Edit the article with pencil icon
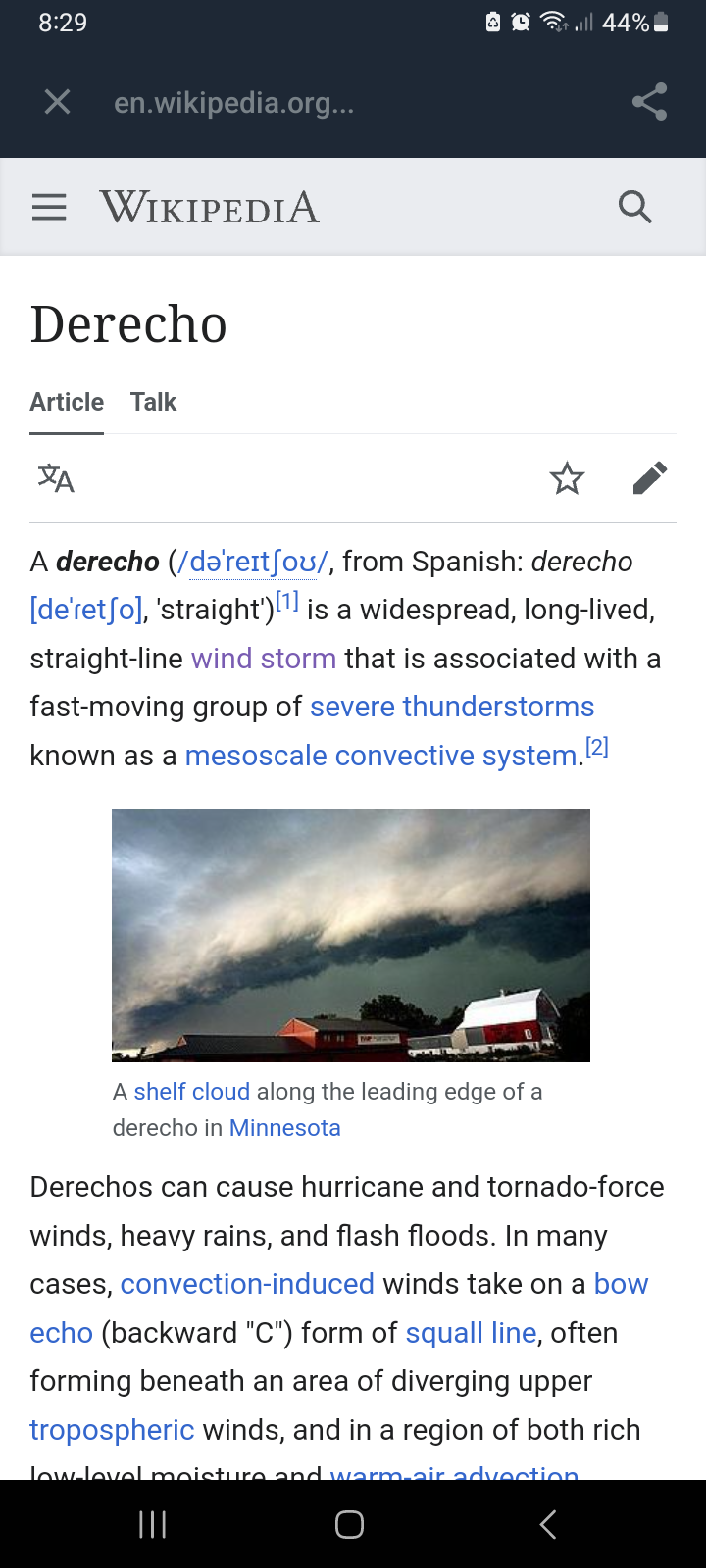 [x=649, y=478]
